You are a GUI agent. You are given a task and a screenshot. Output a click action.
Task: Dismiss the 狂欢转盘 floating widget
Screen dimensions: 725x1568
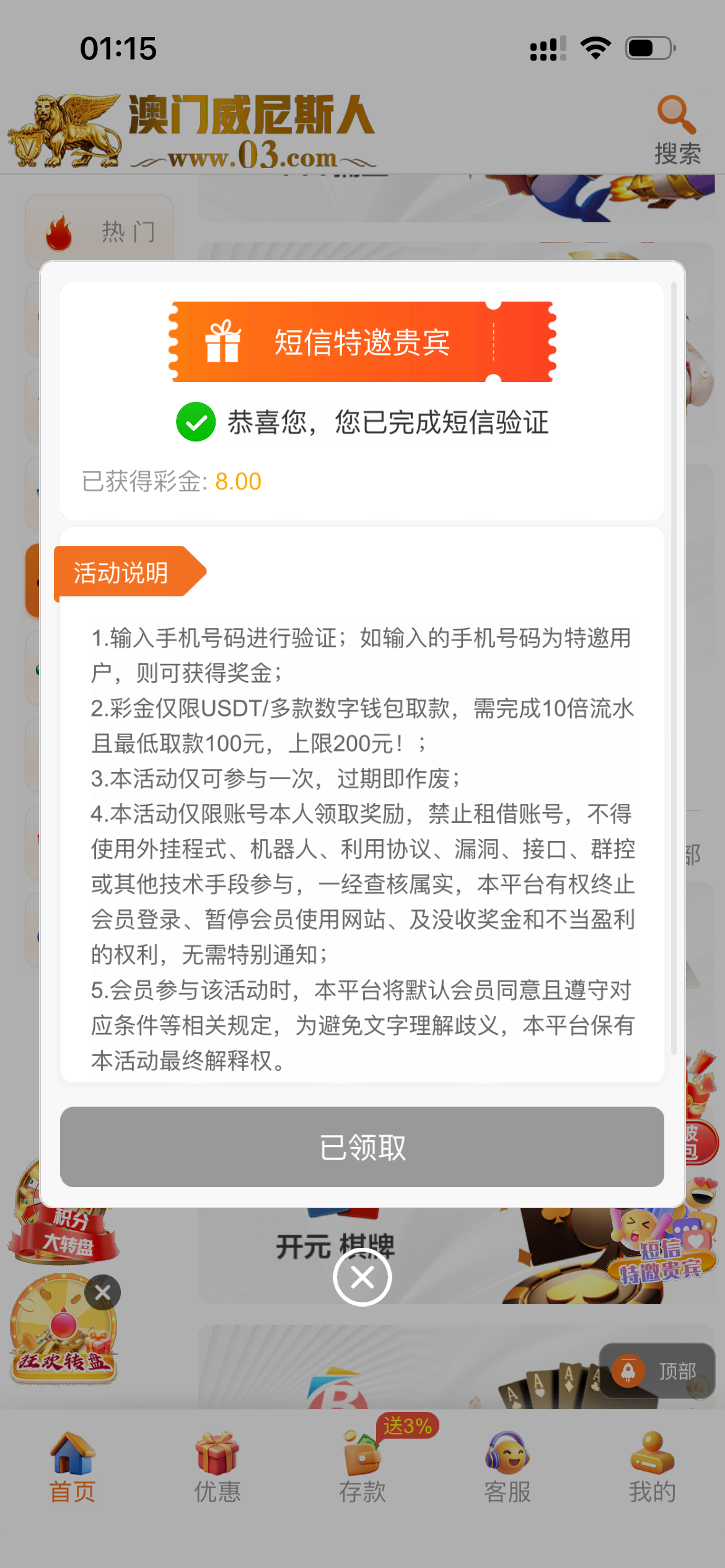tap(103, 1292)
